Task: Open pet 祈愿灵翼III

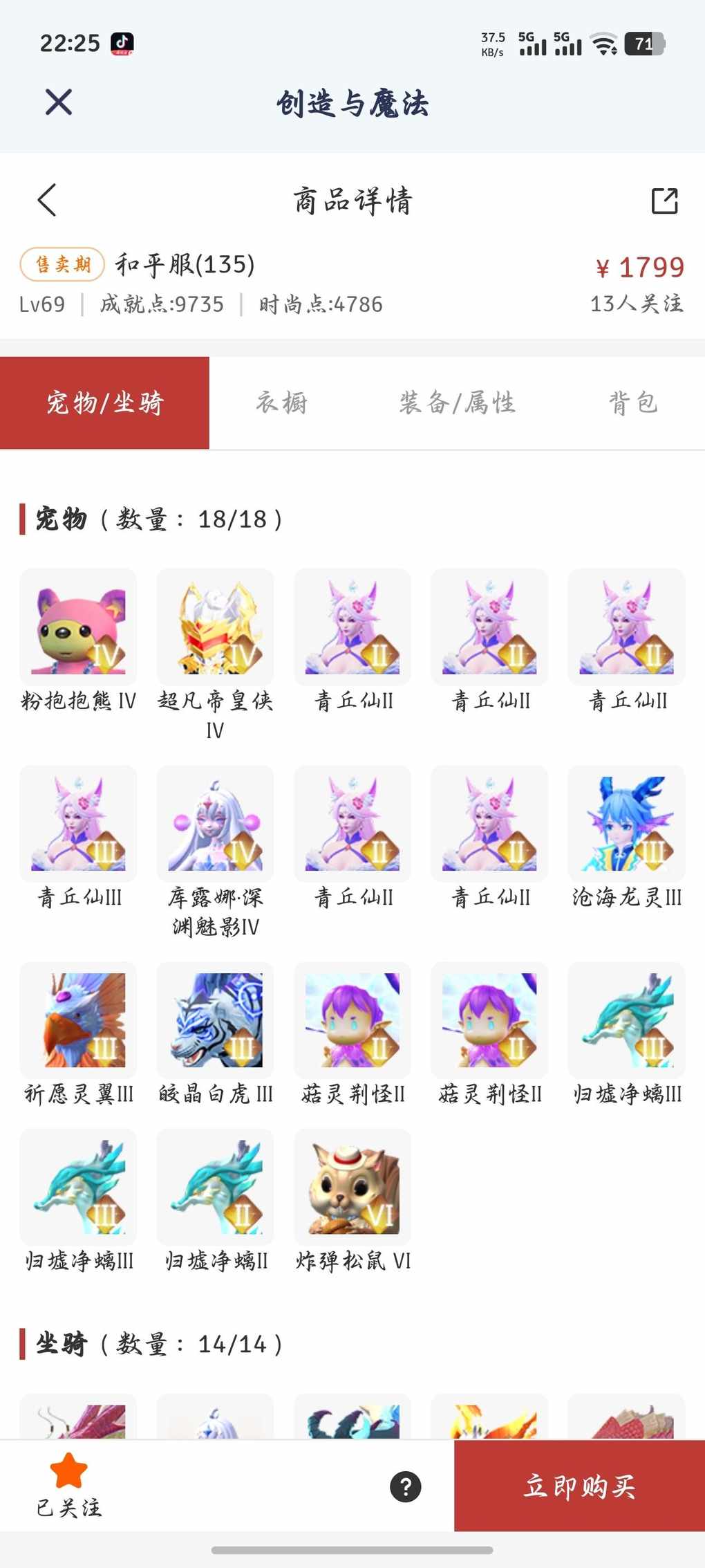Action: 78,1020
